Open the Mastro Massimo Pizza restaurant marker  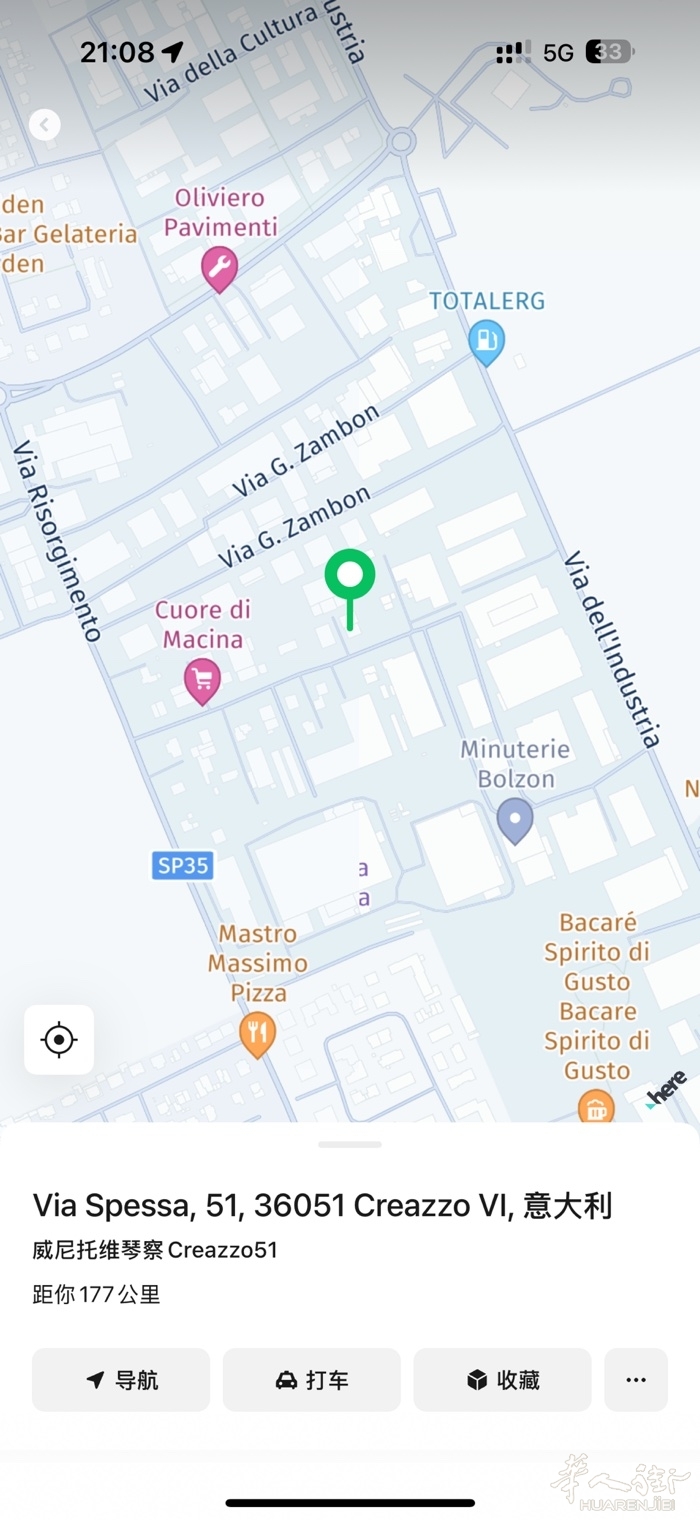click(x=257, y=1032)
